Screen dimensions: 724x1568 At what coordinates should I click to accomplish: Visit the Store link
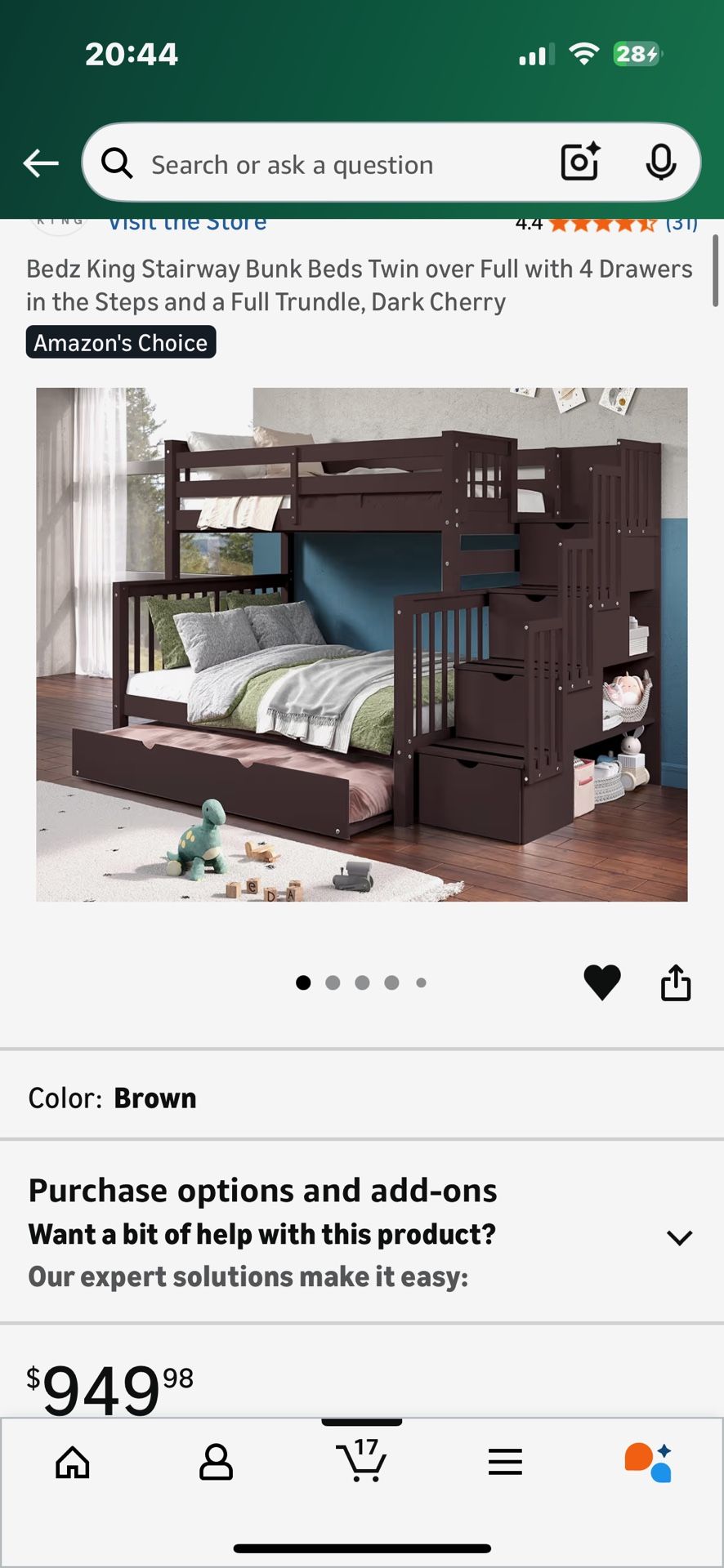point(188,222)
